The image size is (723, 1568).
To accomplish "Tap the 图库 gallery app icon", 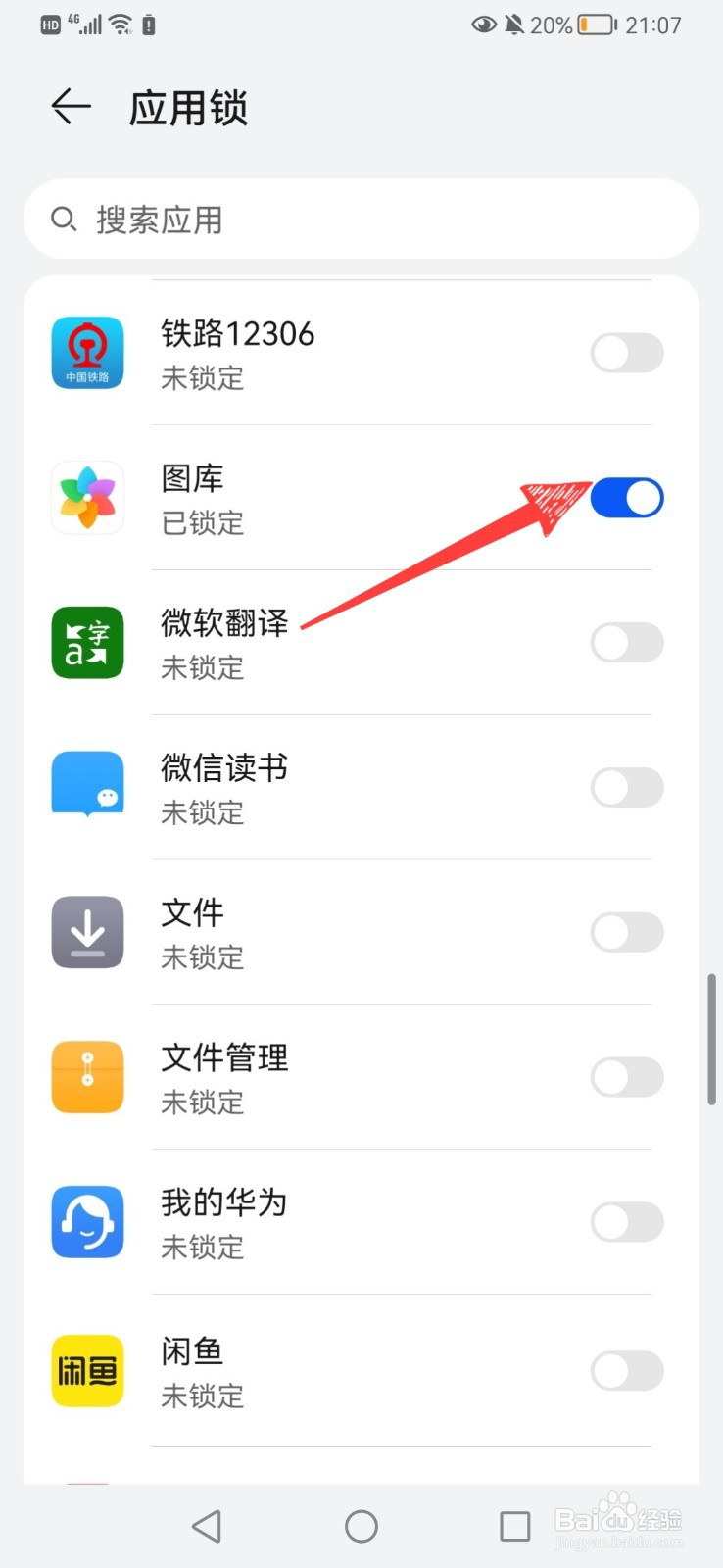I will pos(87,497).
